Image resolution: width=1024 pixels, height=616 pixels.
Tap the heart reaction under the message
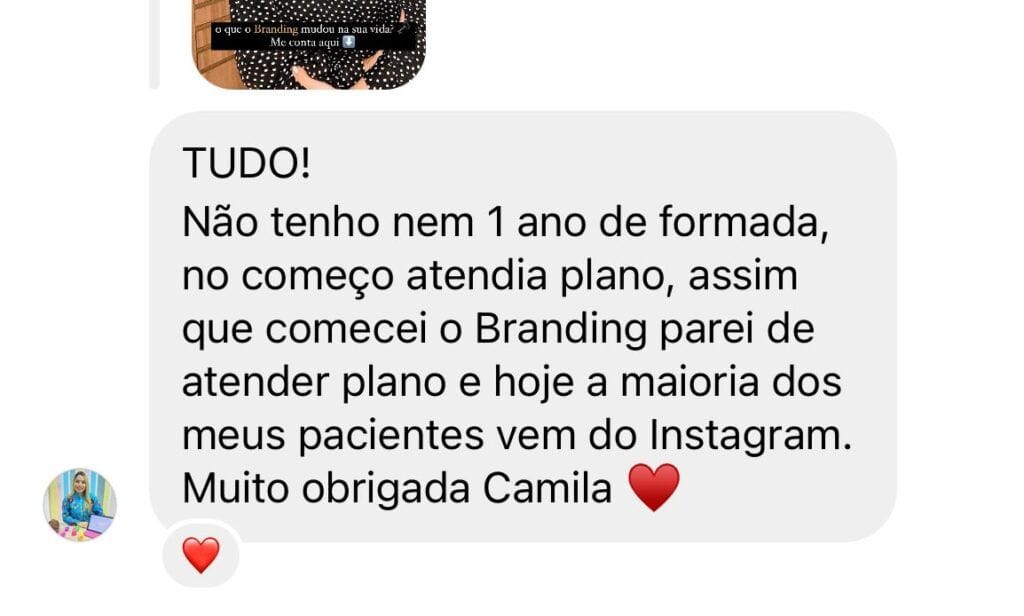click(x=201, y=555)
